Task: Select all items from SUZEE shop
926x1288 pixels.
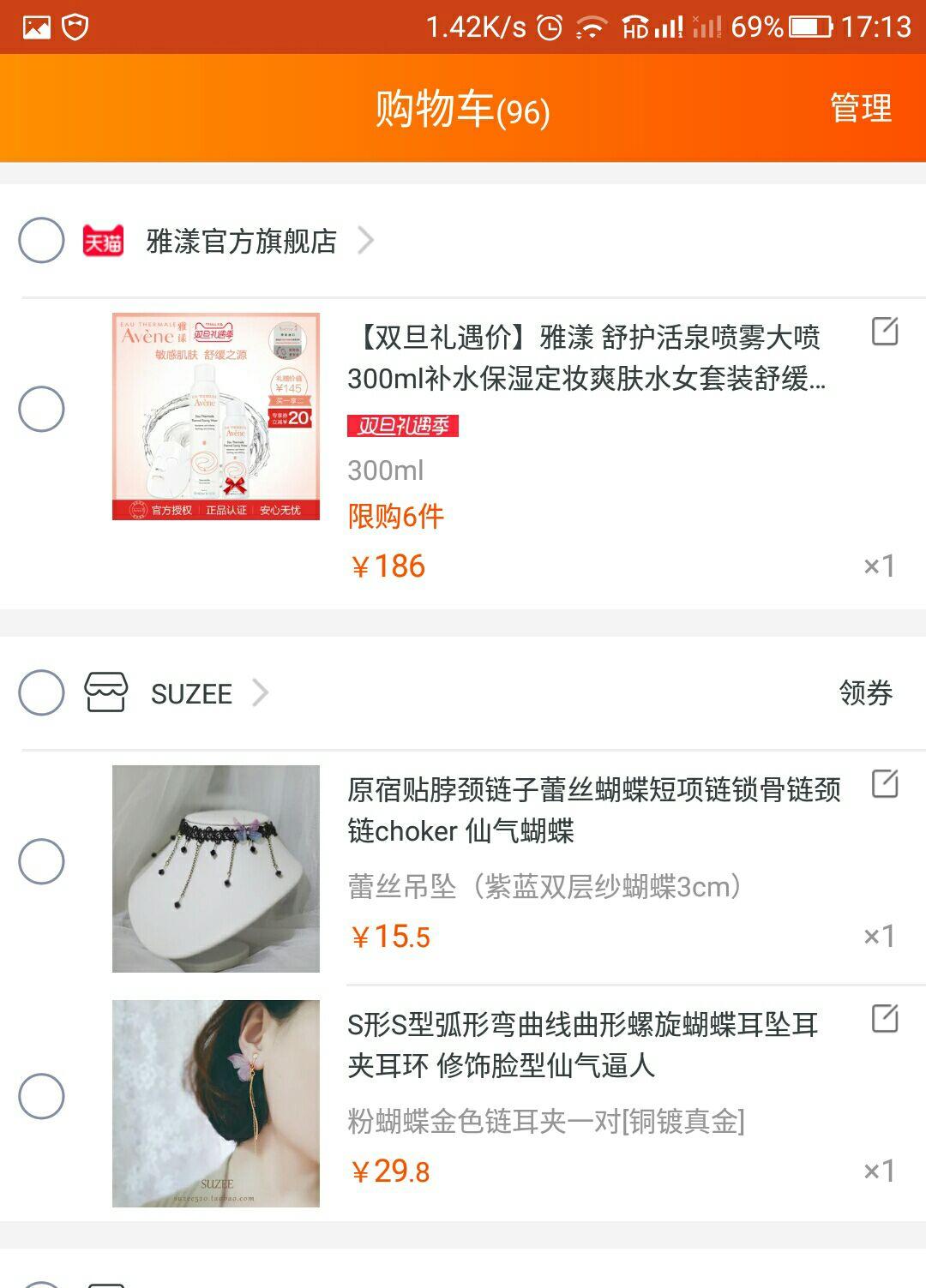Action: [x=41, y=692]
